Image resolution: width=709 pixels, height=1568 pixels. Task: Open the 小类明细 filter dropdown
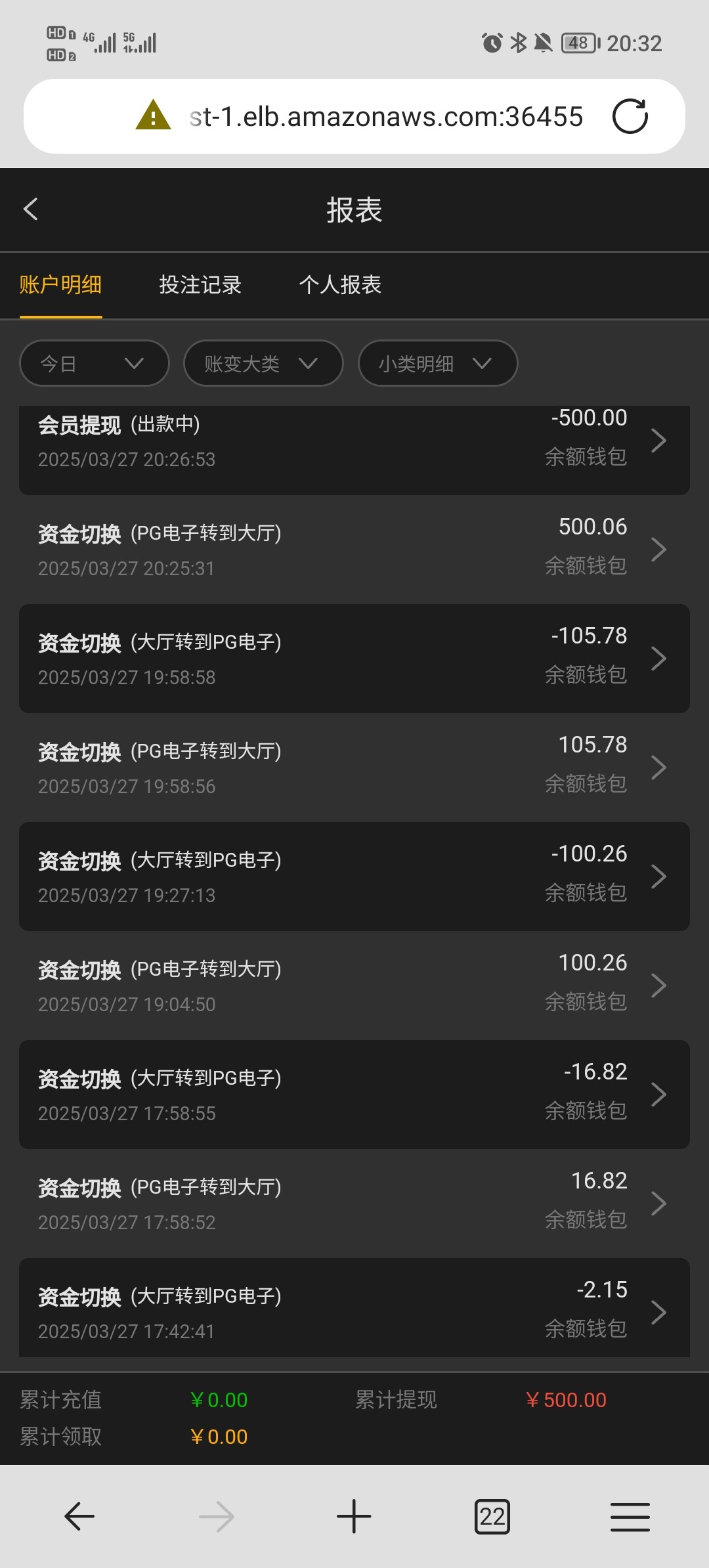coord(437,363)
